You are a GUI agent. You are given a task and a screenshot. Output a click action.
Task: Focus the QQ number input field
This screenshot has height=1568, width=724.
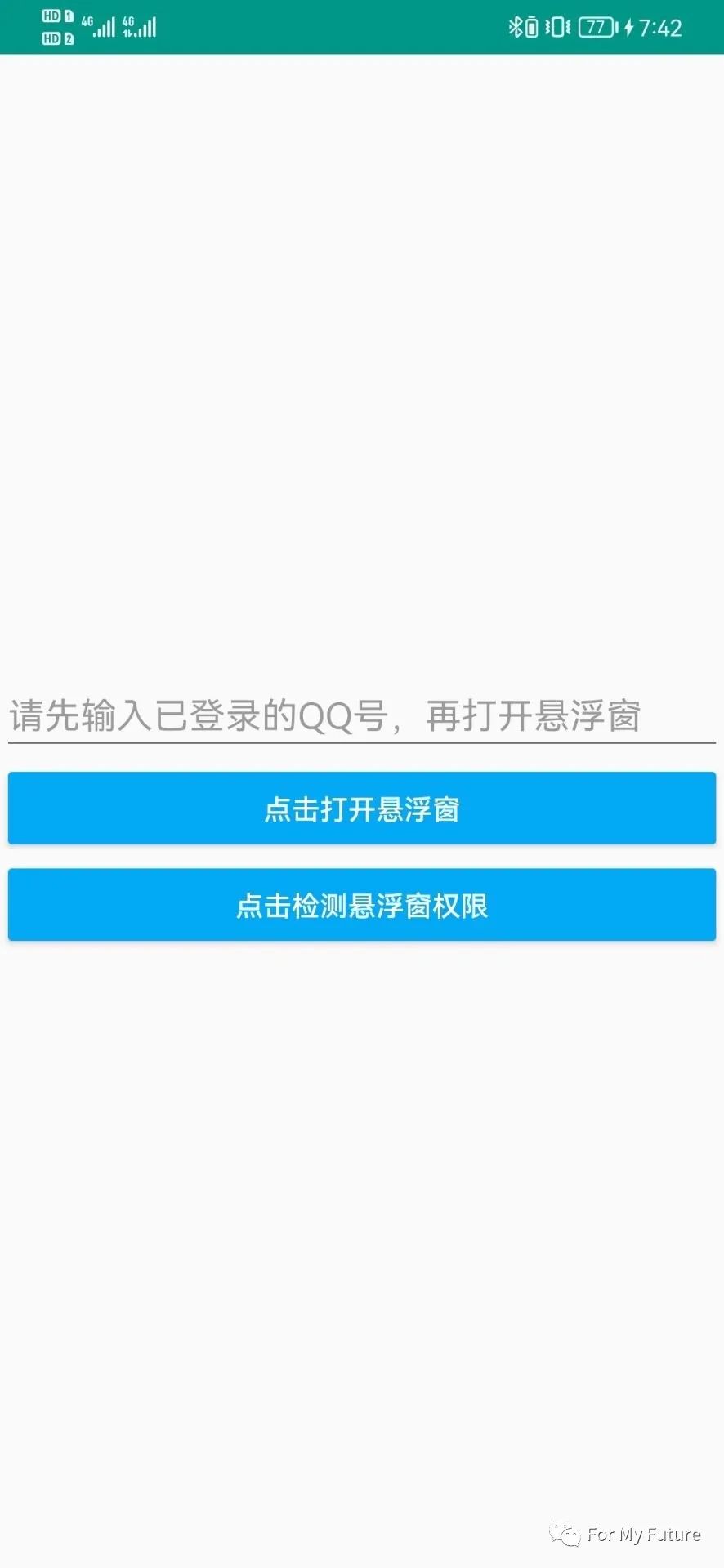[x=362, y=716]
